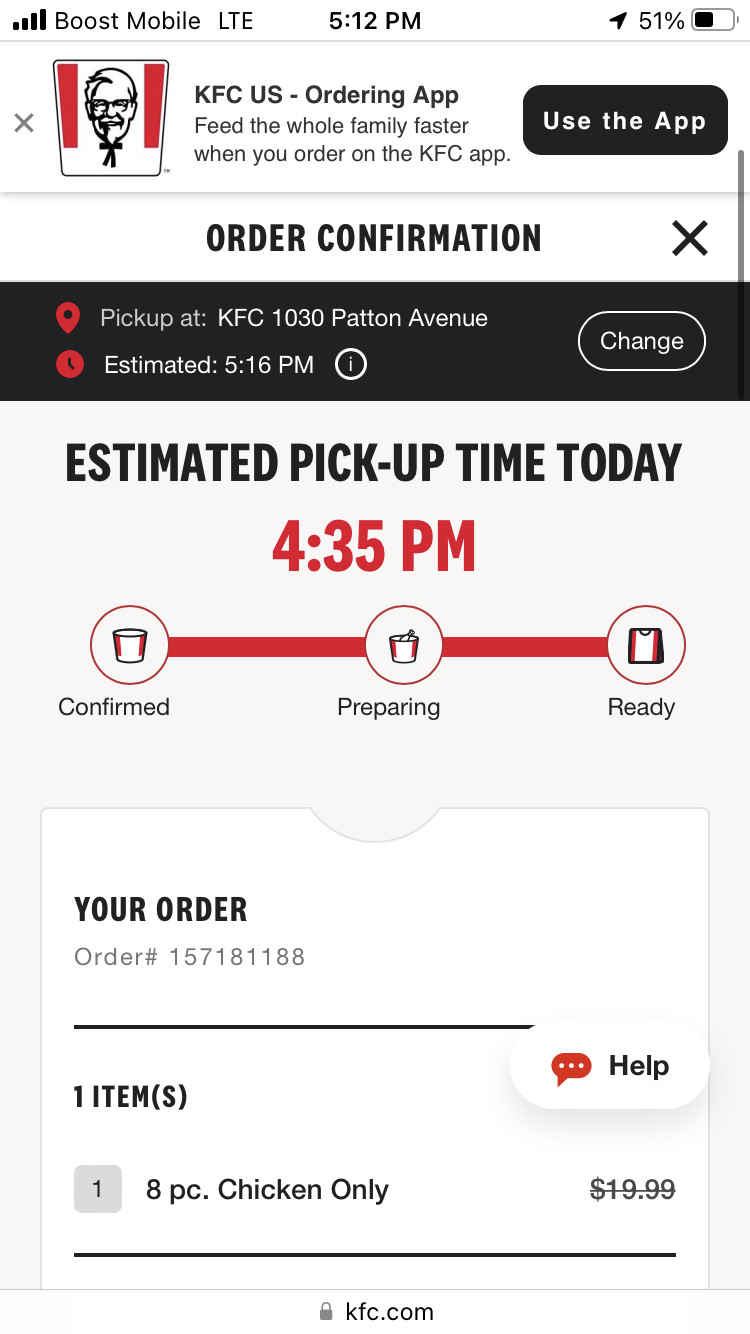Dismiss the KFC app banner
The width and height of the screenshot is (750, 1334).
pyautogui.click(x=24, y=122)
